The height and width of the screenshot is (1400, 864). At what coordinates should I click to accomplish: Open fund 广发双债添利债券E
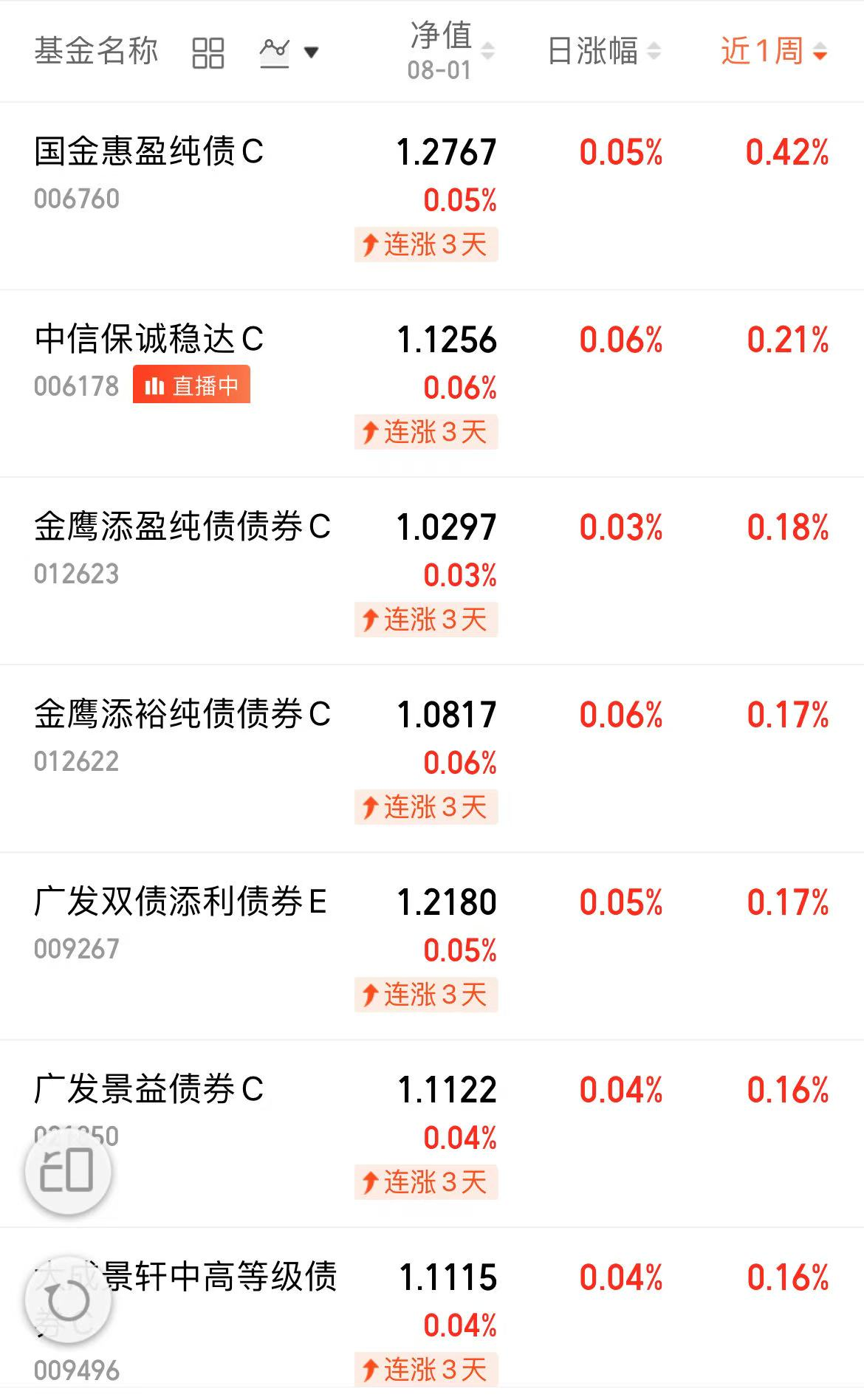click(x=180, y=902)
